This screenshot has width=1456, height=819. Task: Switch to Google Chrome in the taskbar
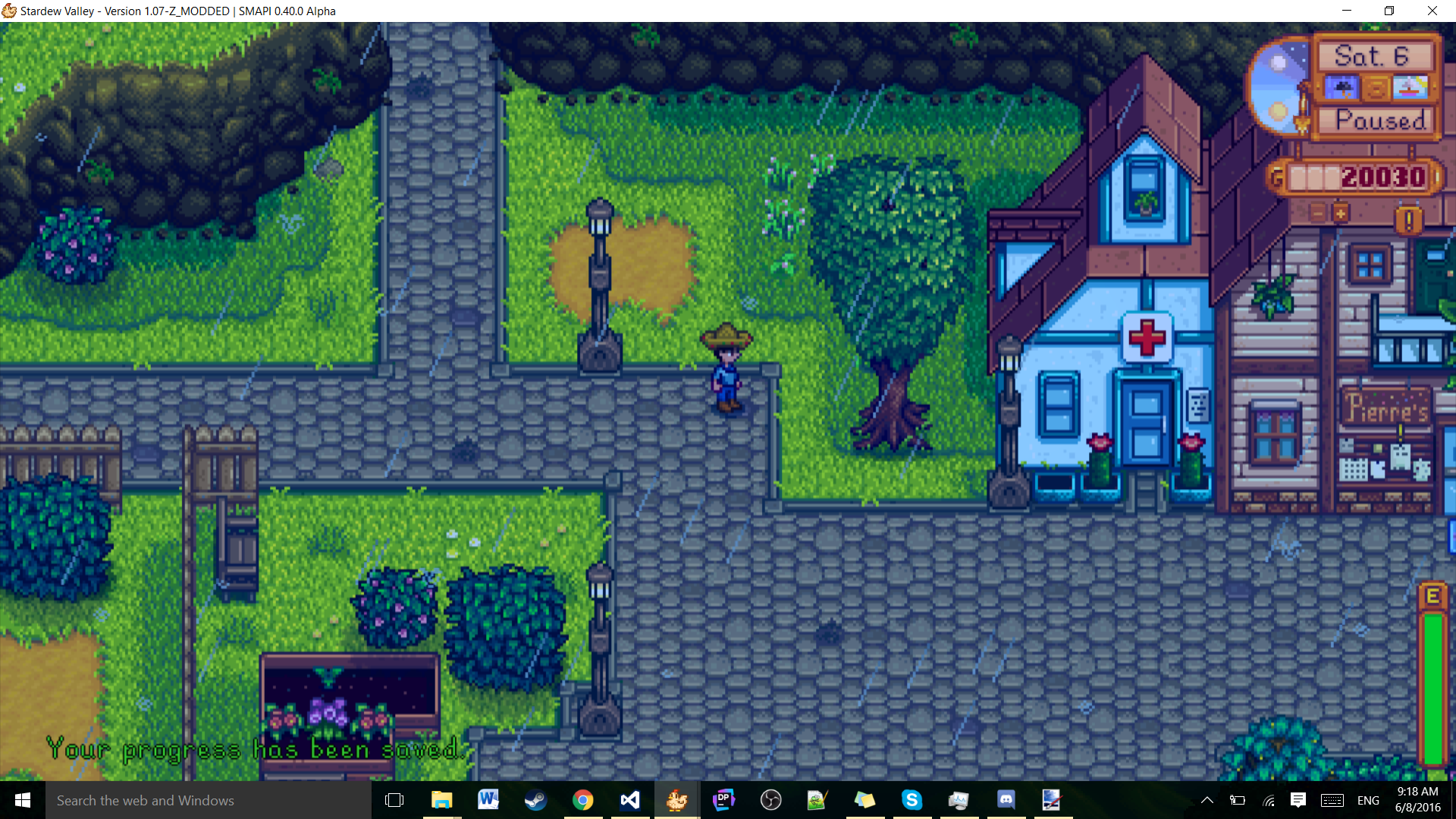click(582, 800)
